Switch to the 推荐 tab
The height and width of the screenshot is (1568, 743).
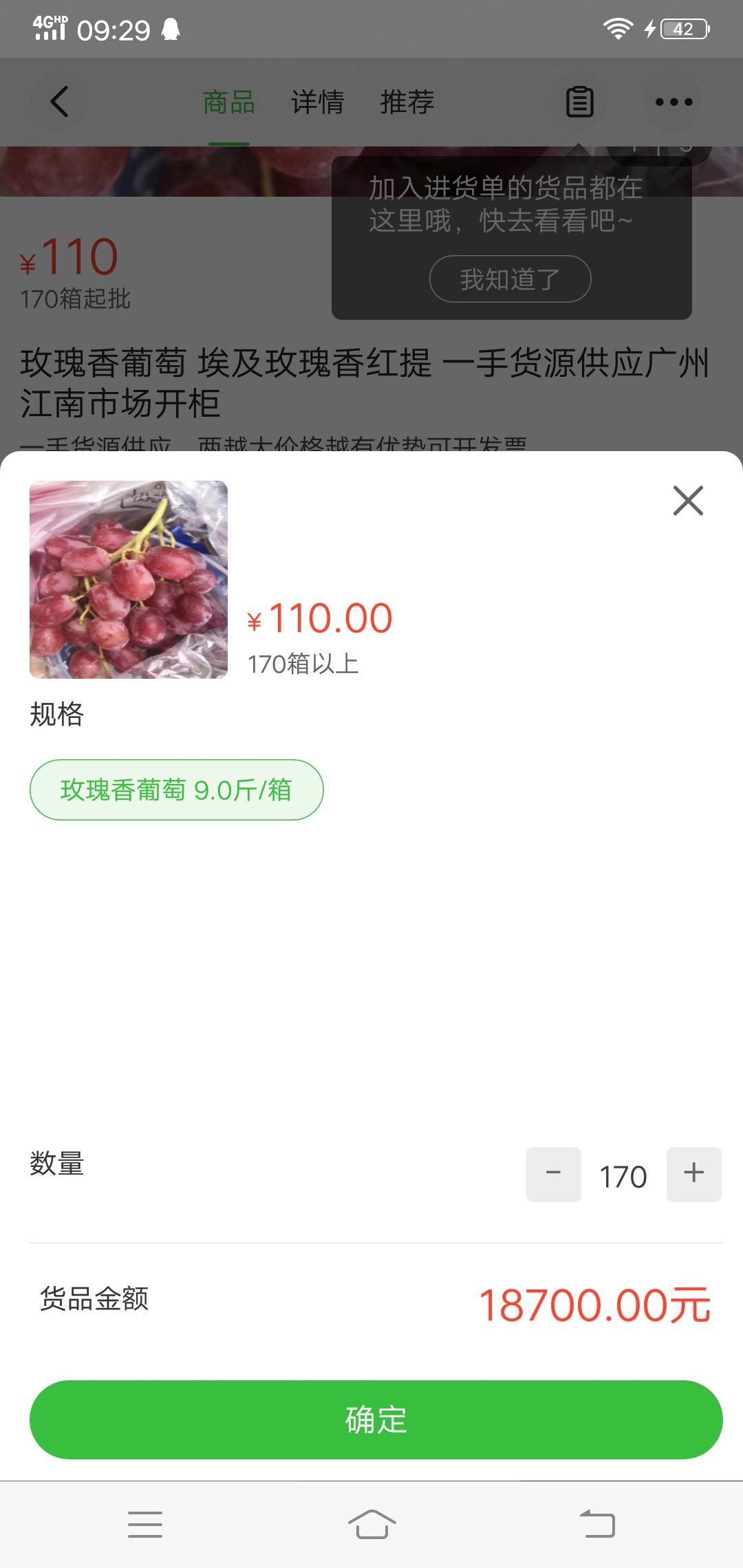(x=407, y=101)
